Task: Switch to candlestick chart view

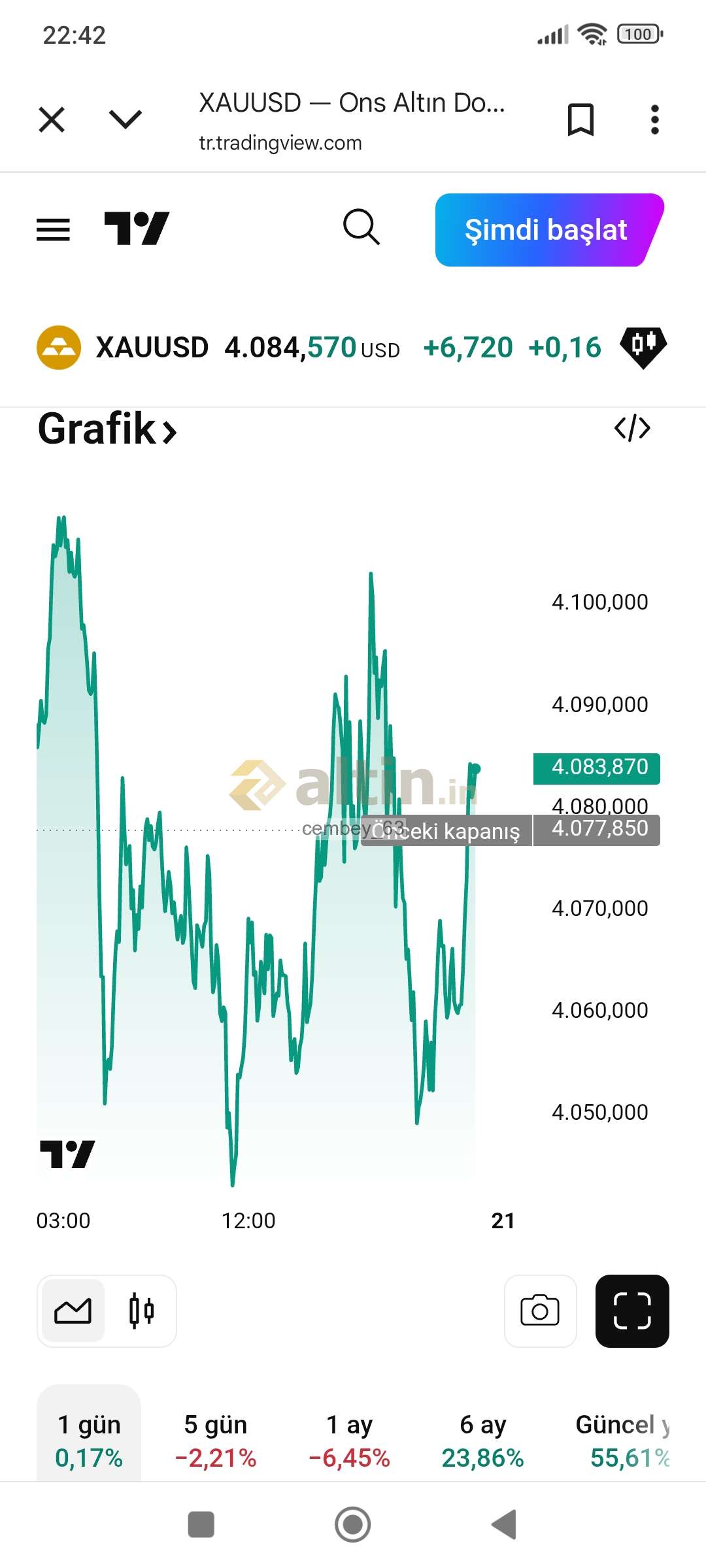Action: [141, 1311]
